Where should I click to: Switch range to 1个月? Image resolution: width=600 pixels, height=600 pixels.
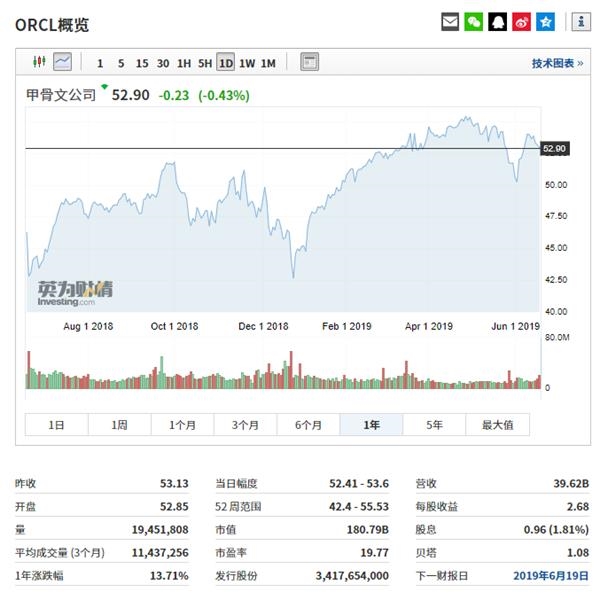pos(182,425)
